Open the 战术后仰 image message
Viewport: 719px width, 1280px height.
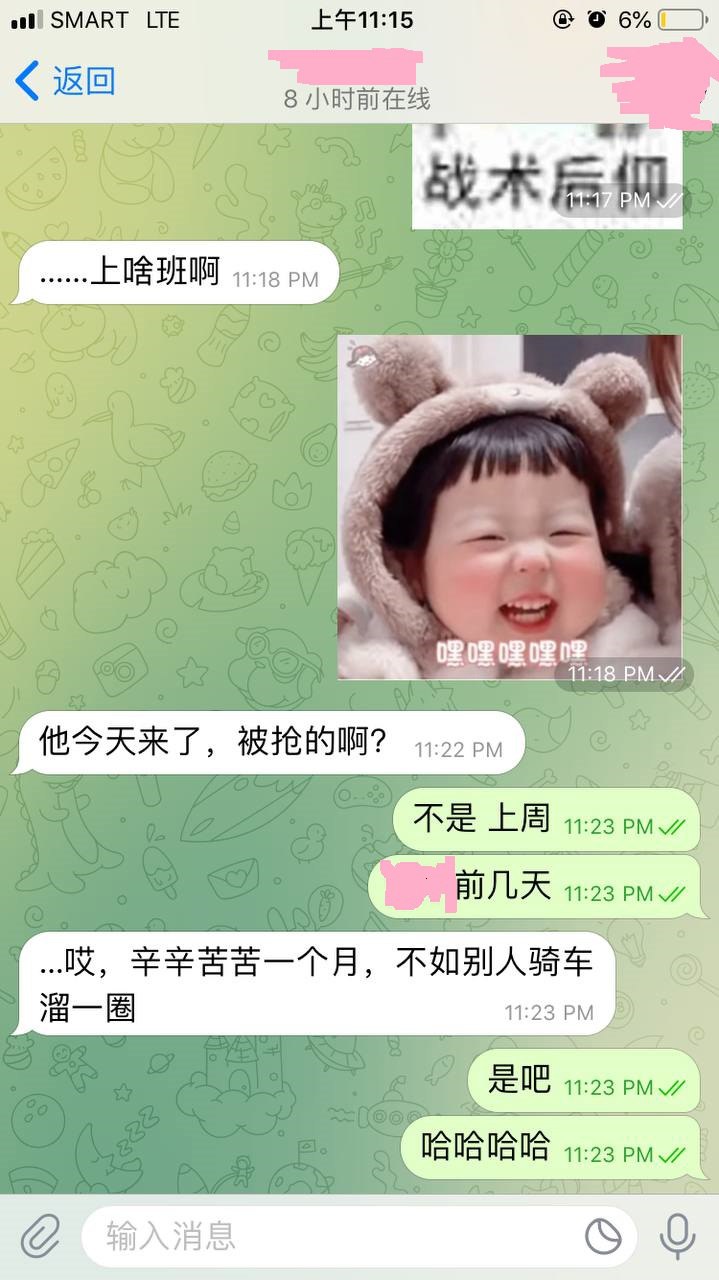pyautogui.click(x=547, y=176)
